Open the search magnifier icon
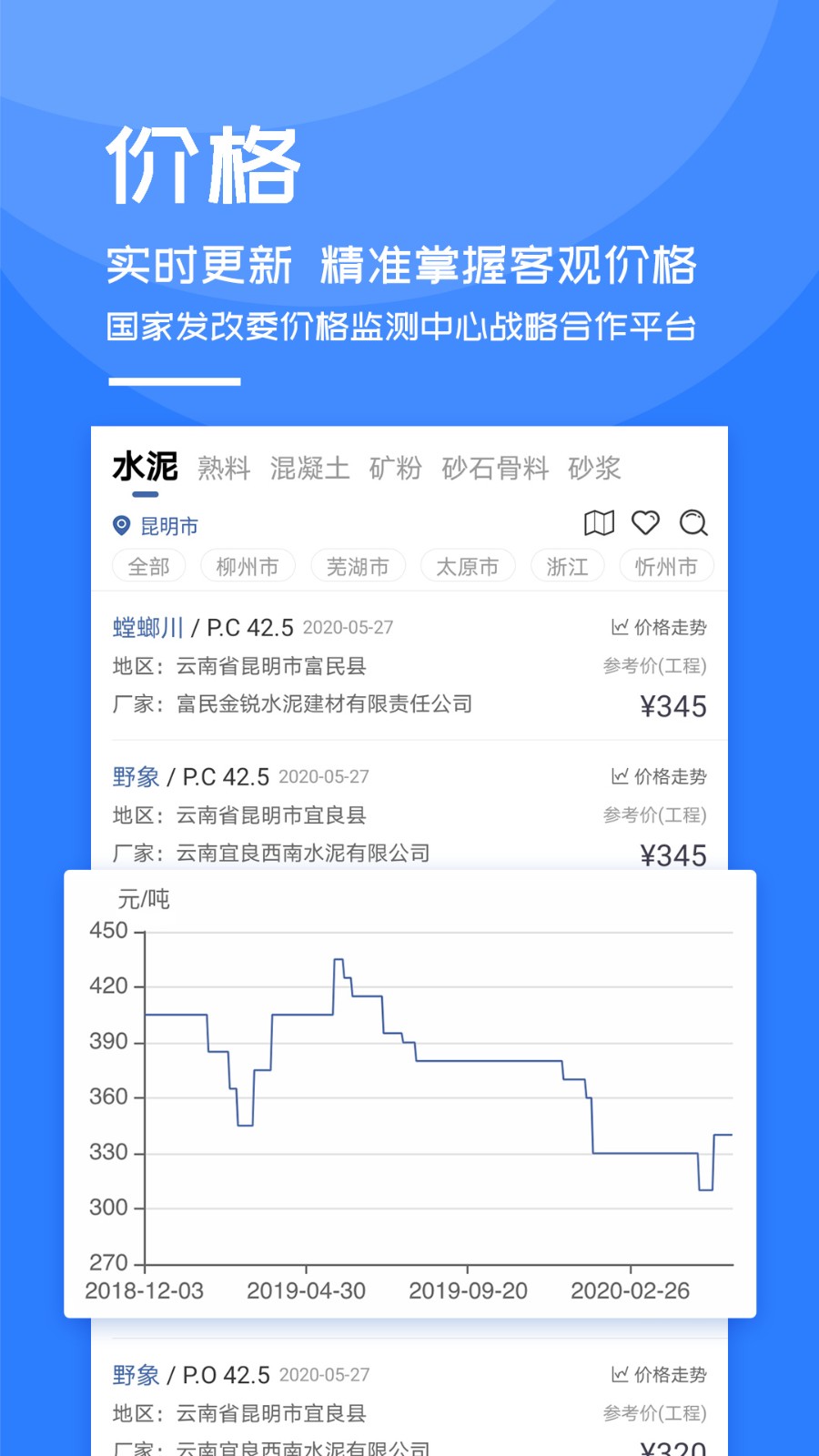This screenshot has width=819, height=1456. pos(694,523)
